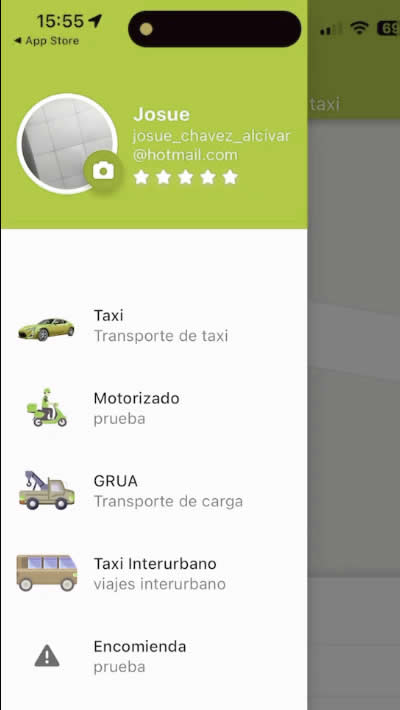Select Taxi Interurbano trips
Image resolution: width=400 pixels, height=710 pixels.
coord(154,574)
